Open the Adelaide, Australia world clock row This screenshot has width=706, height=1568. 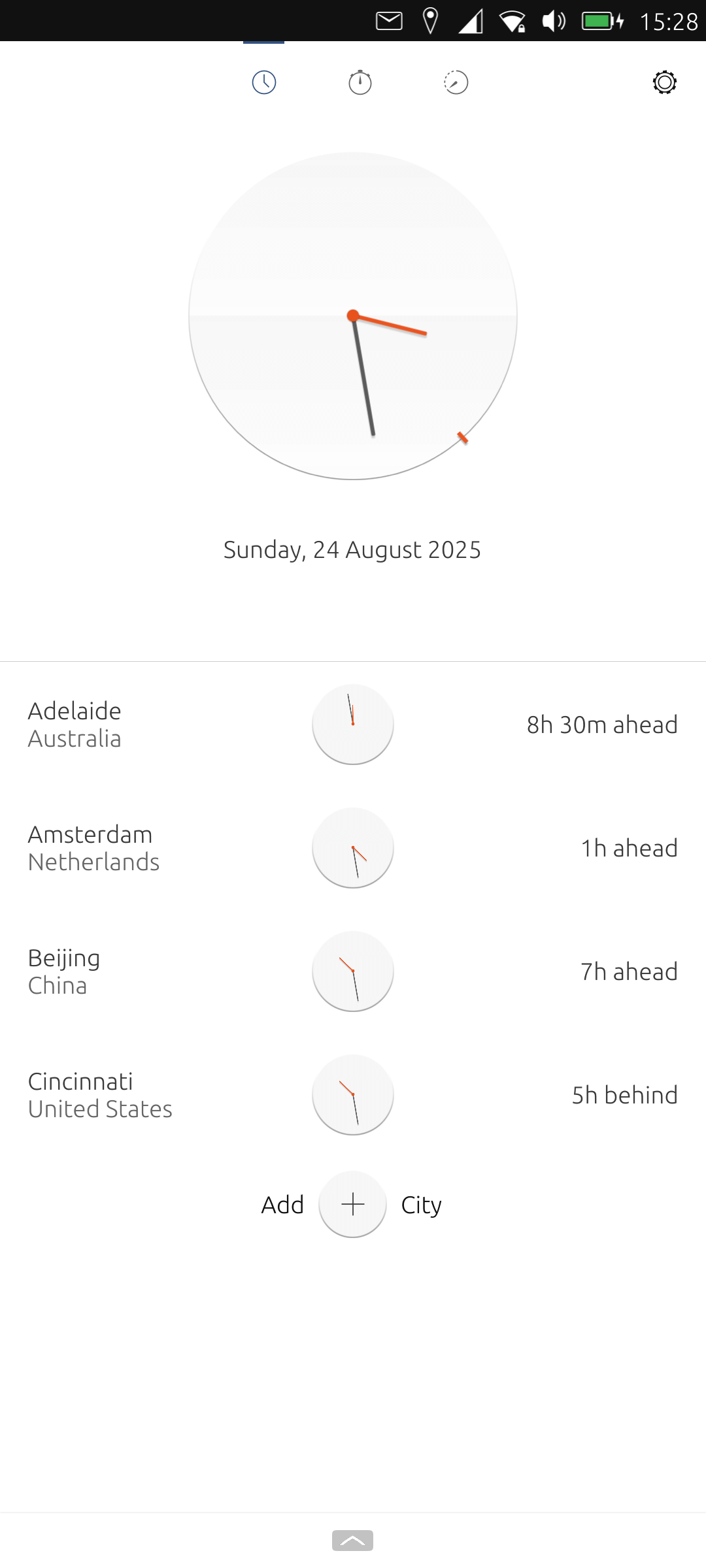click(x=353, y=725)
